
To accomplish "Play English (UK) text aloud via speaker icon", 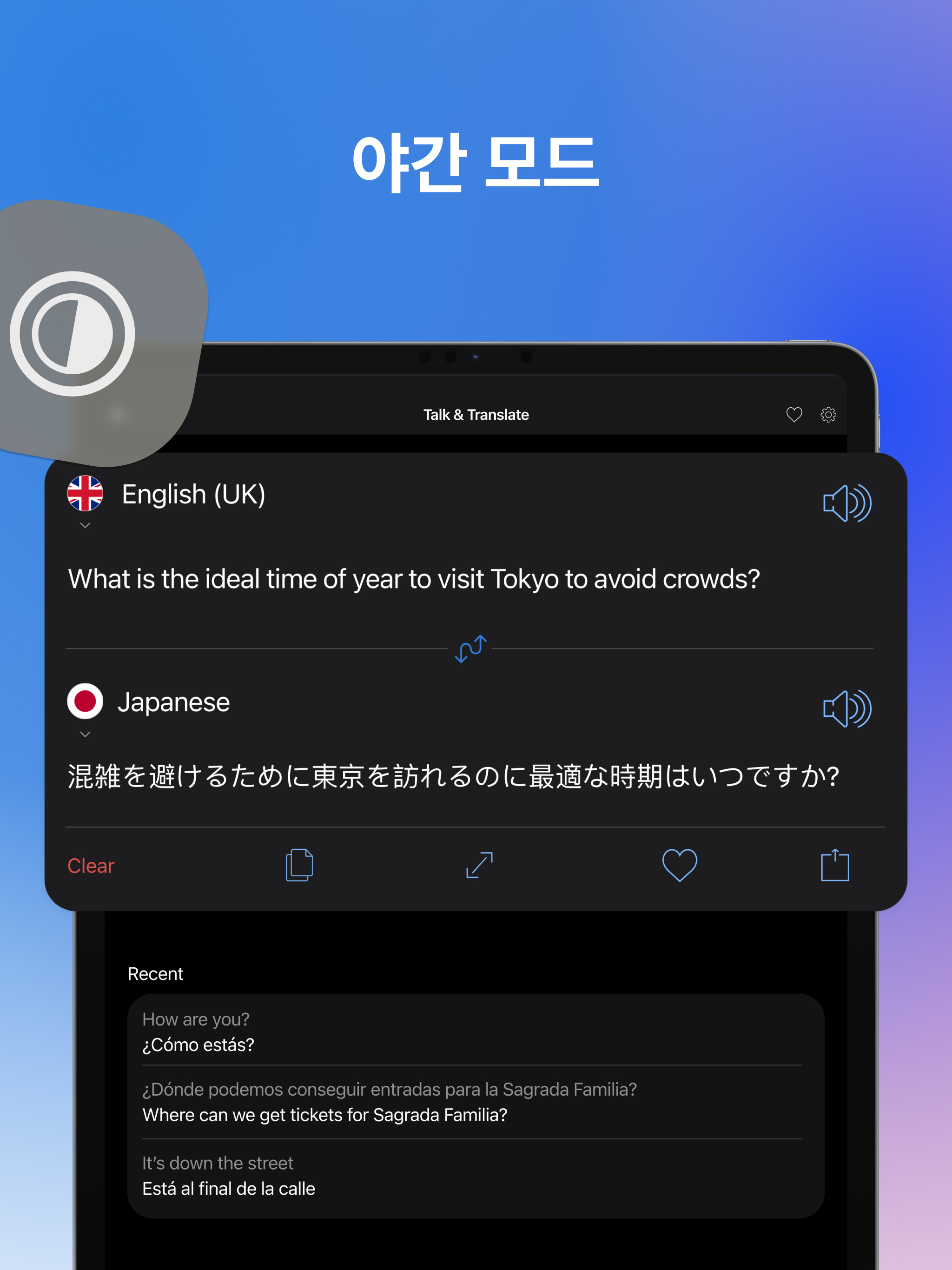I will coord(847,503).
